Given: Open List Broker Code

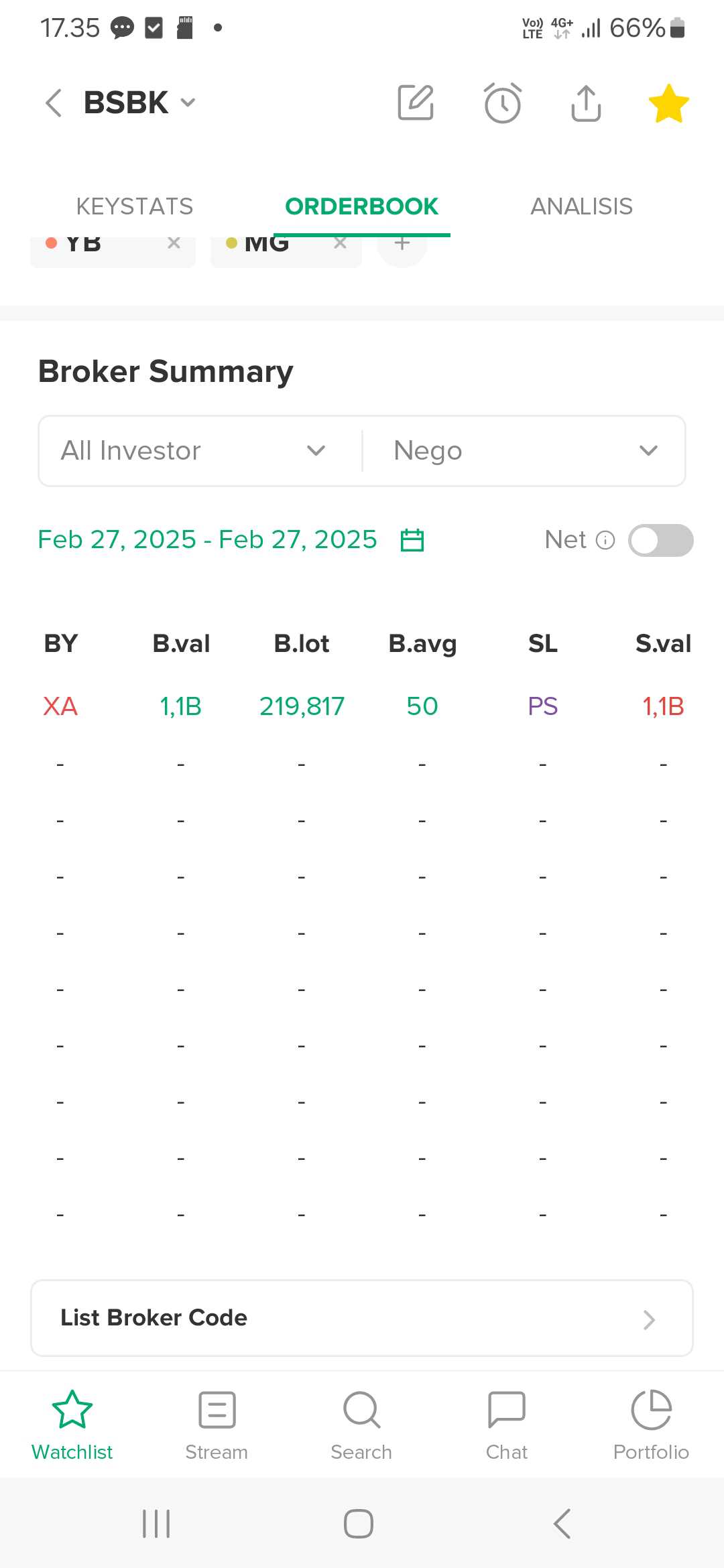Looking at the screenshot, I should pyautogui.click(x=361, y=1317).
